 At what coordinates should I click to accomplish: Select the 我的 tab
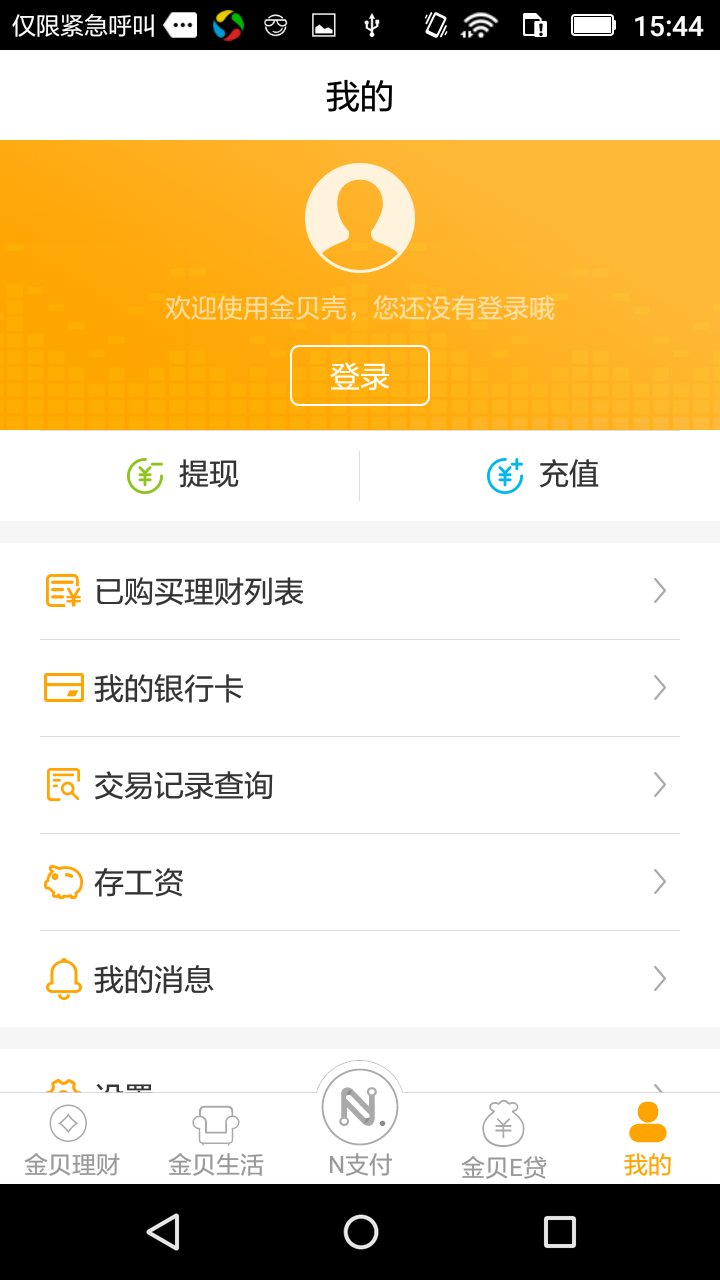tap(648, 1140)
